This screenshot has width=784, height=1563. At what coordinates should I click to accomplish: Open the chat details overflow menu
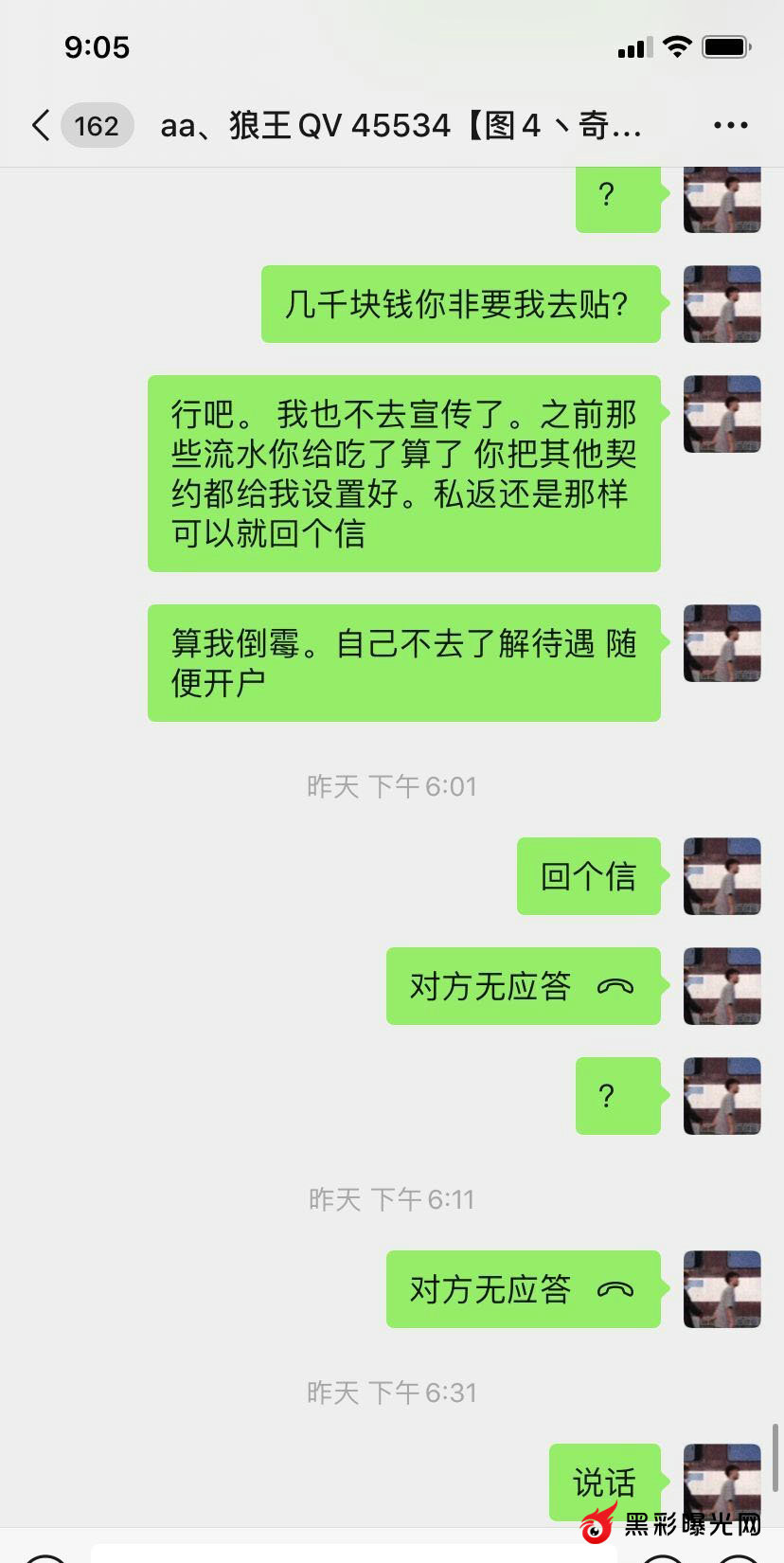[x=730, y=125]
